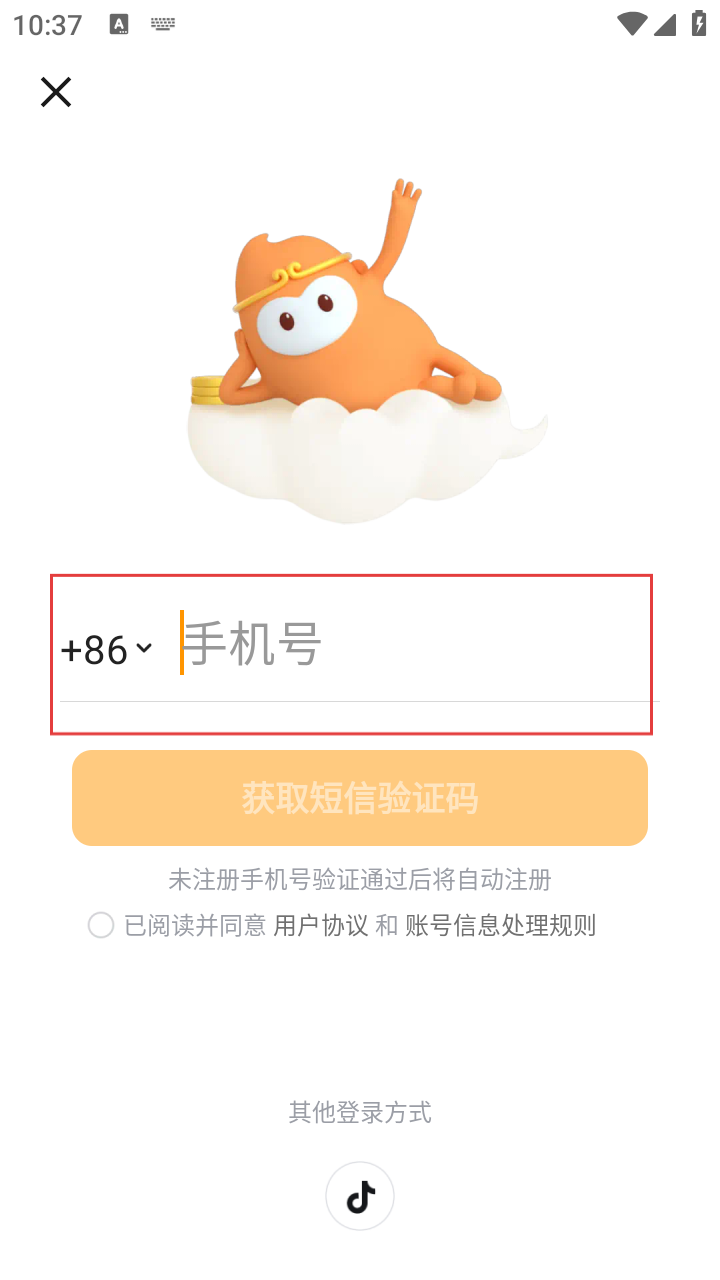
Task: Log in with the Douyin icon
Action: point(360,1195)
